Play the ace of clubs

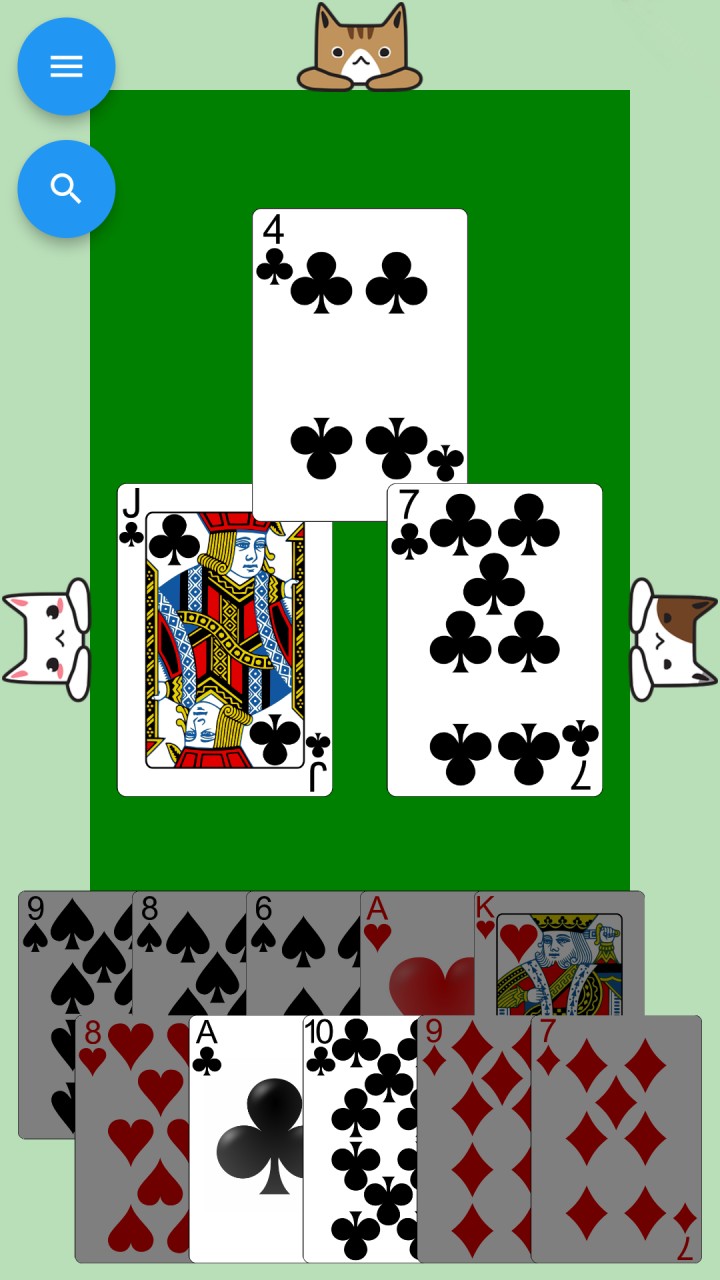click(x=246, y=1139)
